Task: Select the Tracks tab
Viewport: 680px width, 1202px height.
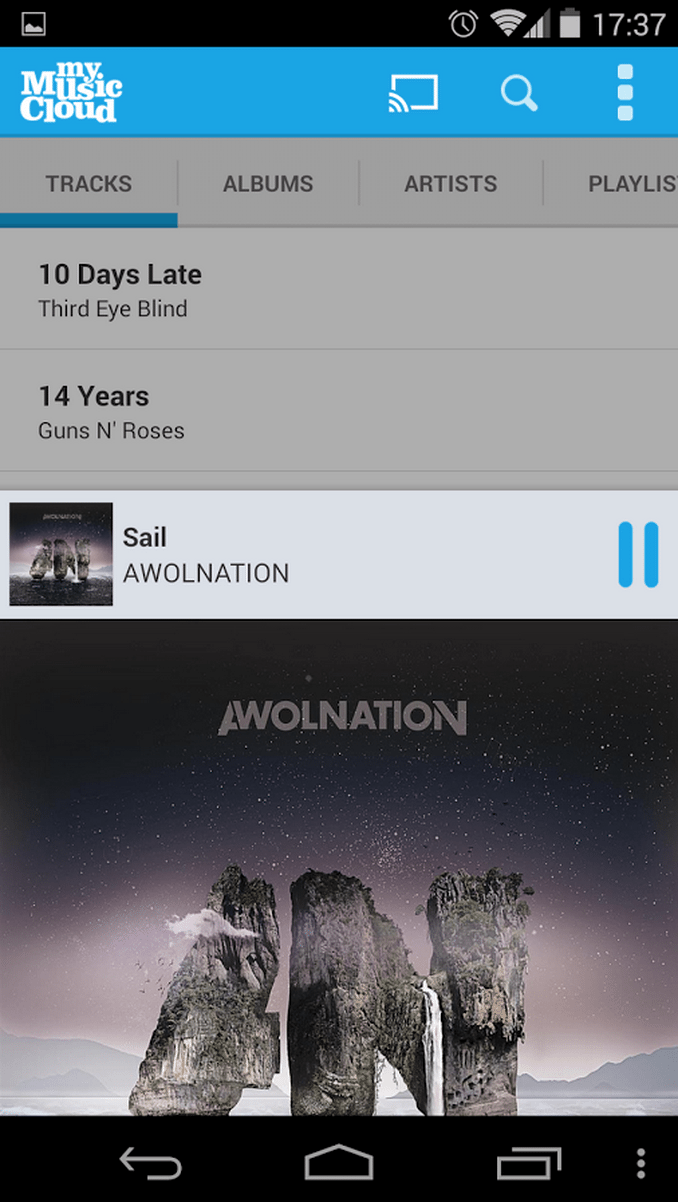Action: click(89, 184)
